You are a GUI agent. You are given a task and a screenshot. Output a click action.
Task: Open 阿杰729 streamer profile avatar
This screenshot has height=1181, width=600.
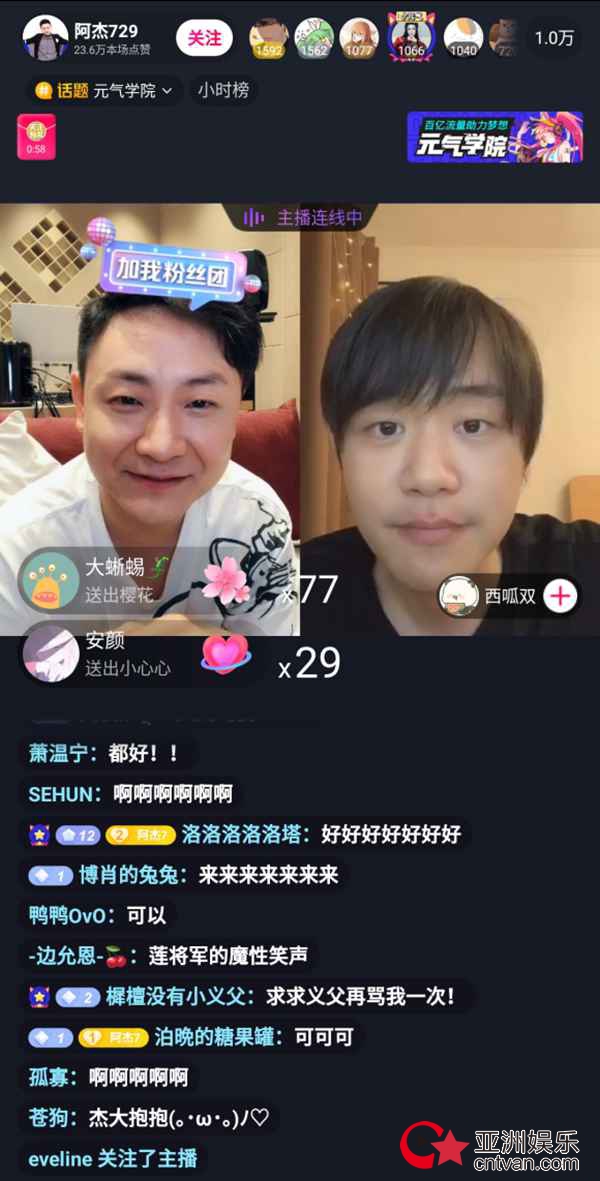pos(45,38)
